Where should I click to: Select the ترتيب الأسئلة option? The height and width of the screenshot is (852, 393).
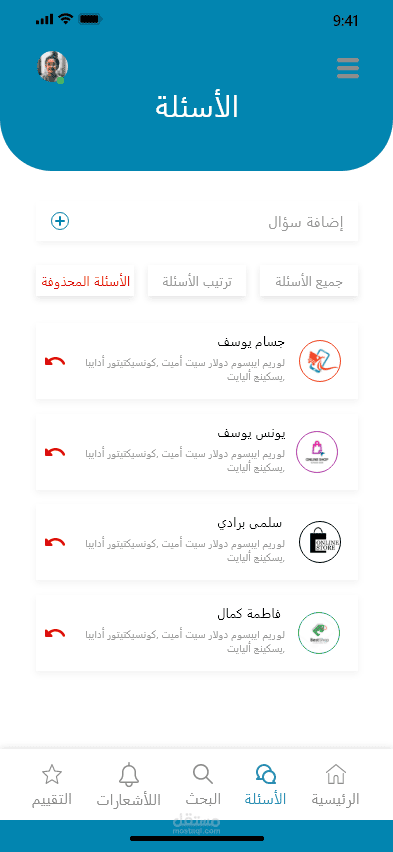pyautogui.click(x=197, y=281)
